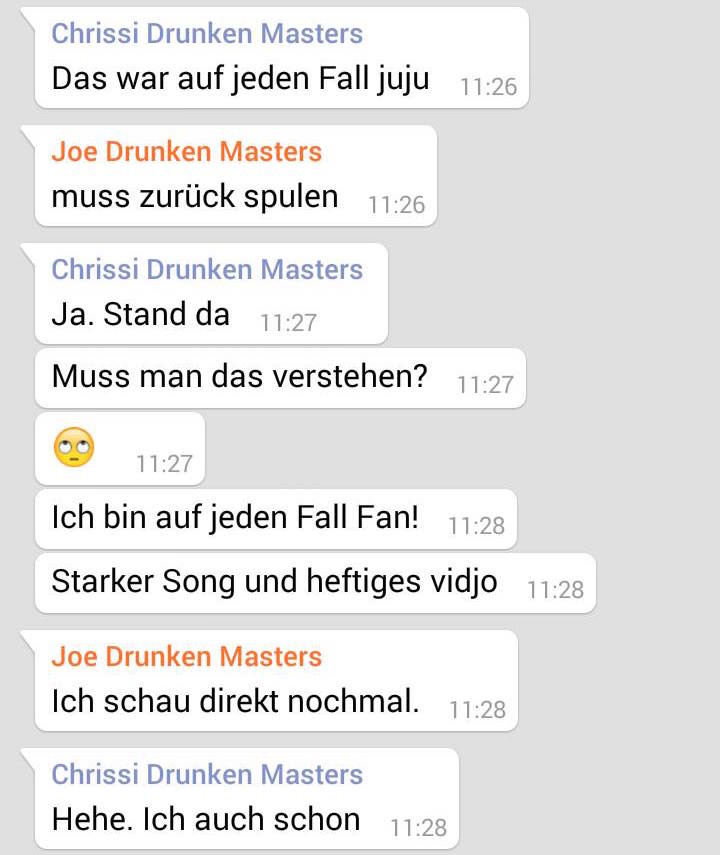Tap Chrissi's name above 'Das war auf jeden Fall juju'

coord(207,33)
